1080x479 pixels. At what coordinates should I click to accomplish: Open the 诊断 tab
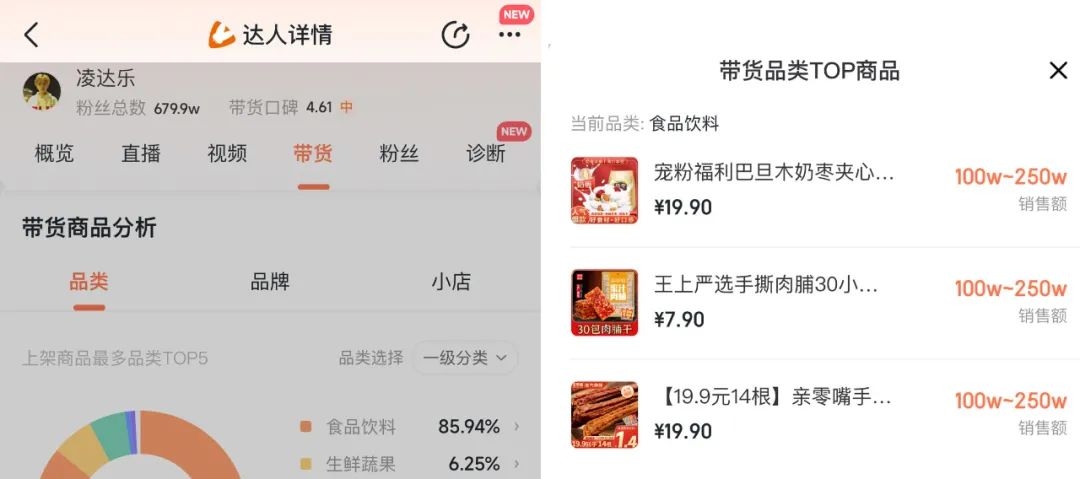[486, 154]
